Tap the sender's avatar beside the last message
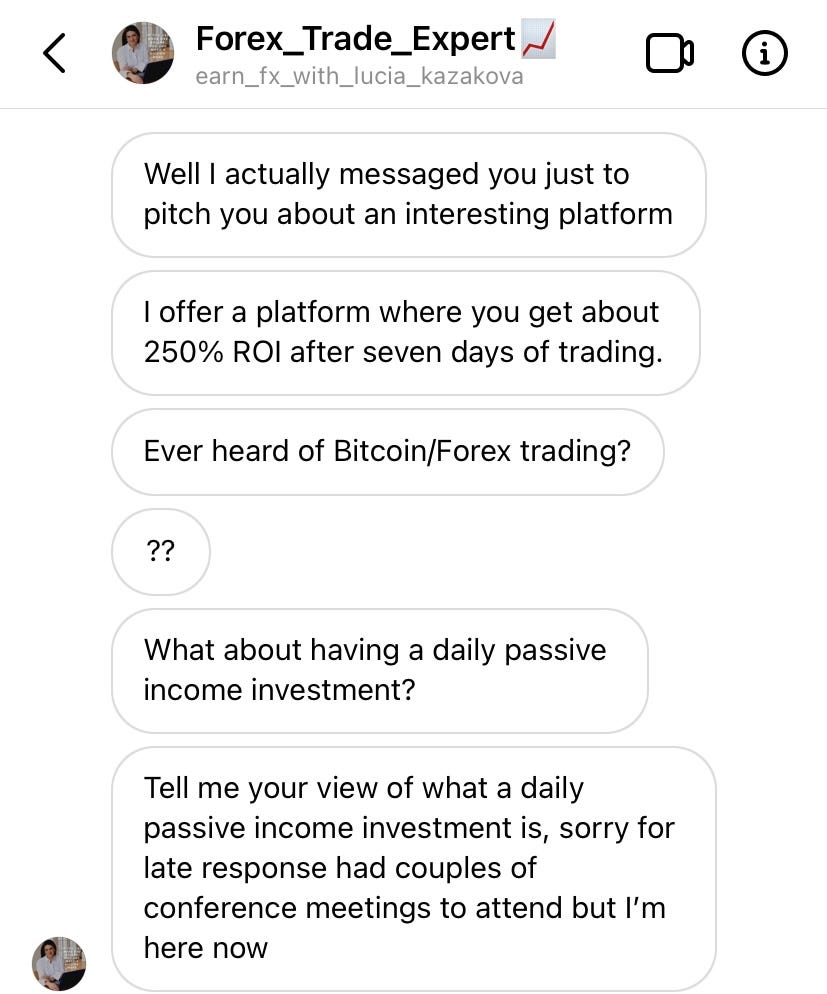The height and width of the screenshot is (994, 827). click(x=59, y=962)
